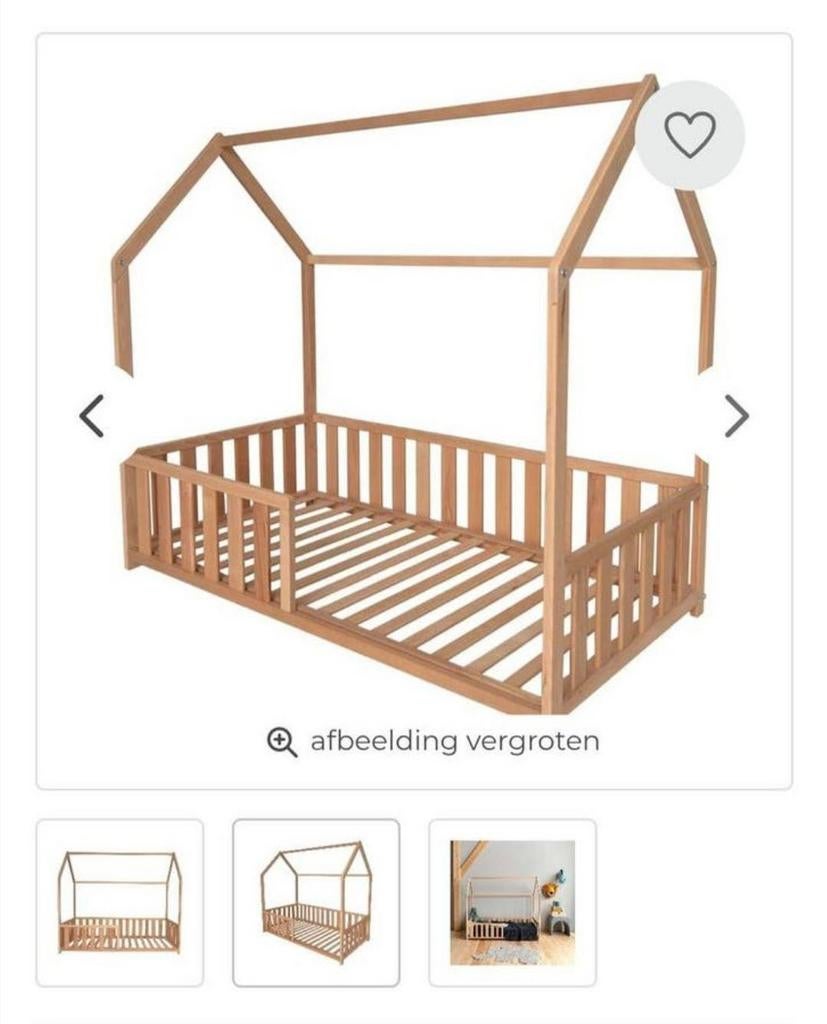The image size is (827, 1024).
Task: Click the left chevron of the image carousel
Action: pos(91,417)
